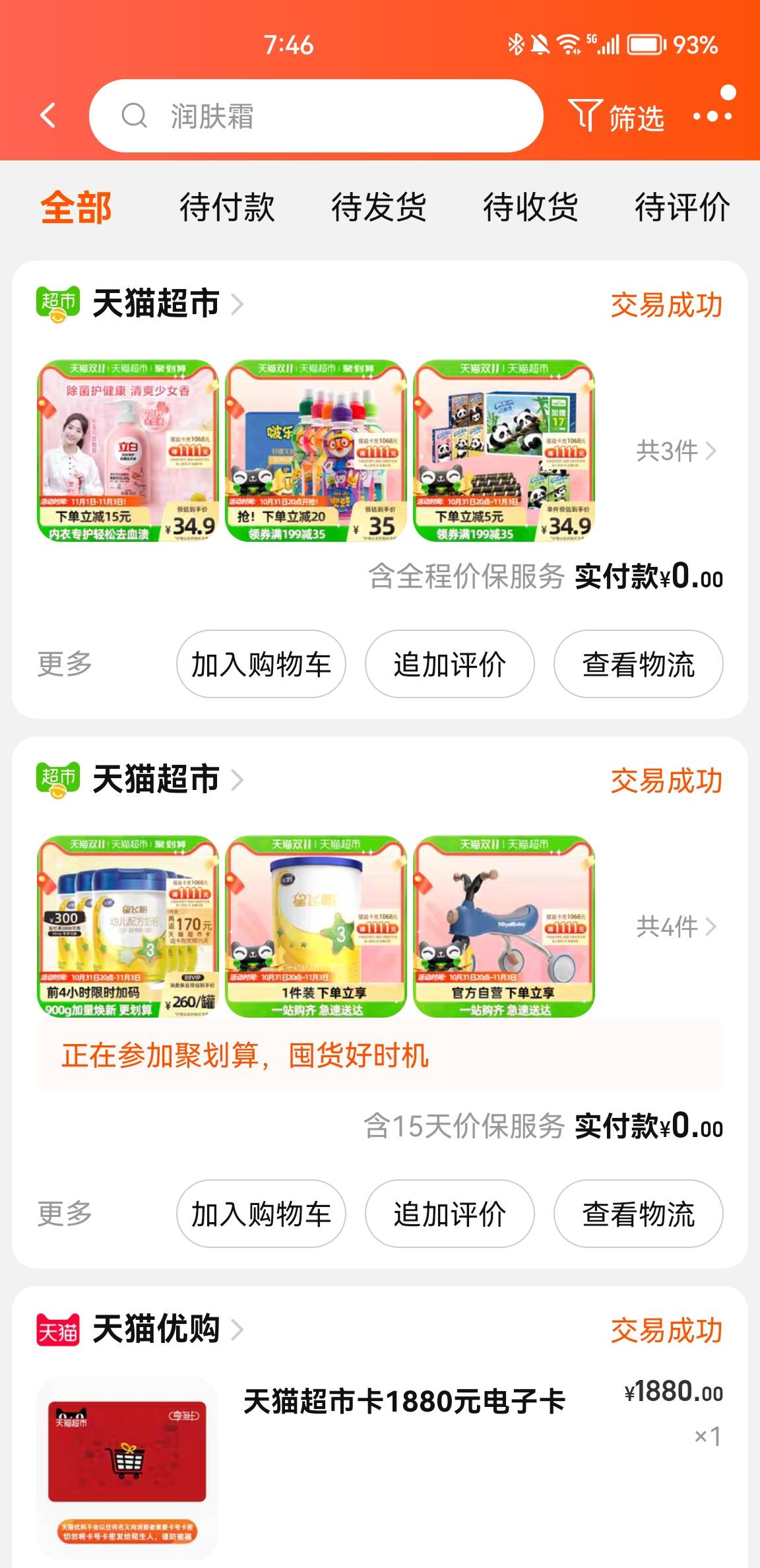Tap 加入购物车 on the first order
Viewport: 760px width, 1568px height.
pos(261,664)
